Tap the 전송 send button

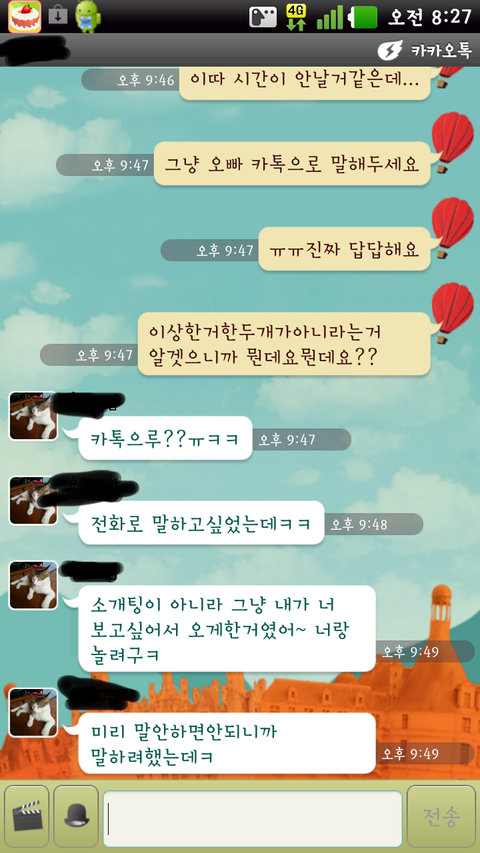(x=441, y=816)
